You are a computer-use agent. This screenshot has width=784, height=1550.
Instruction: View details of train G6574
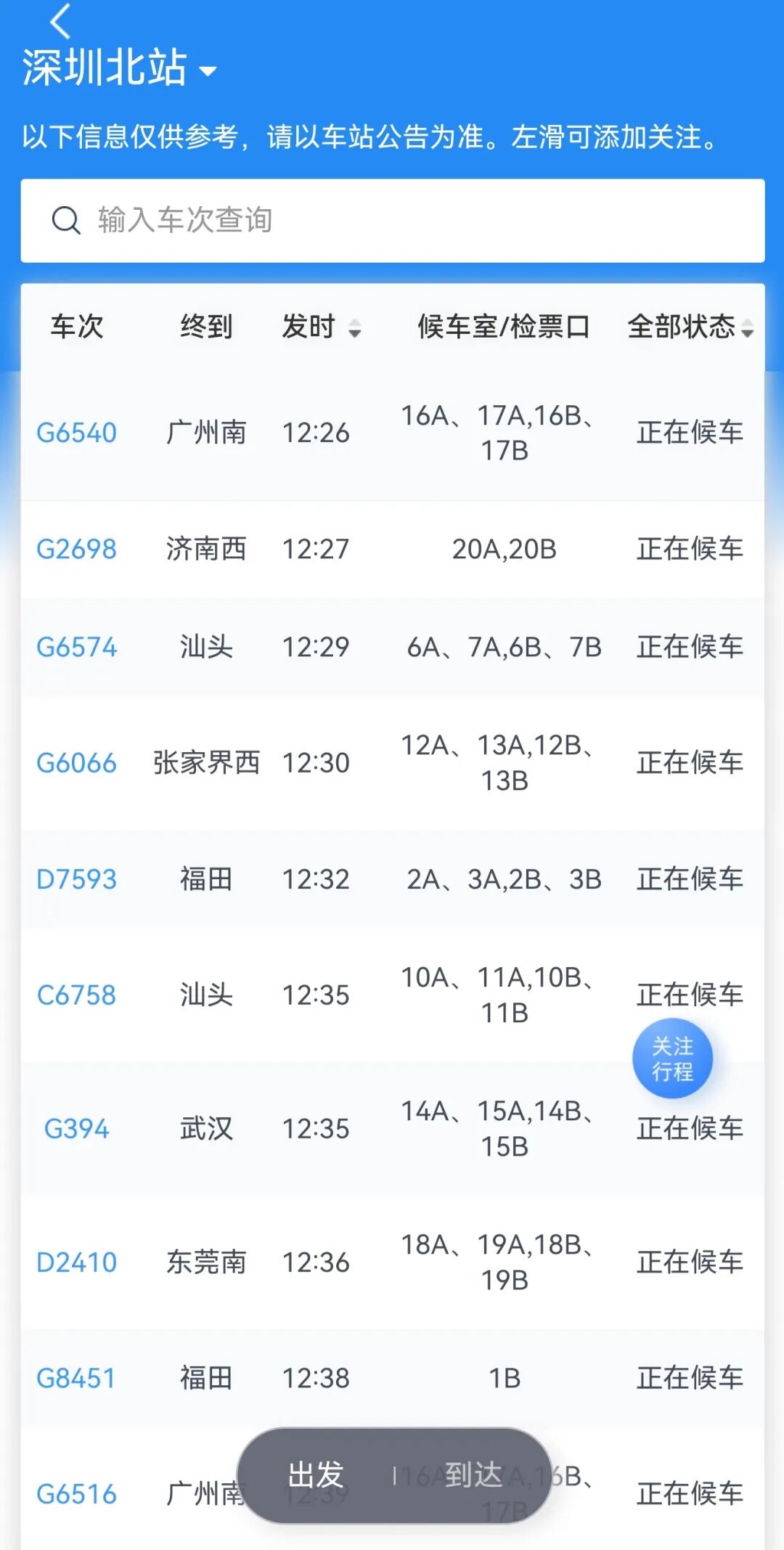76,647
